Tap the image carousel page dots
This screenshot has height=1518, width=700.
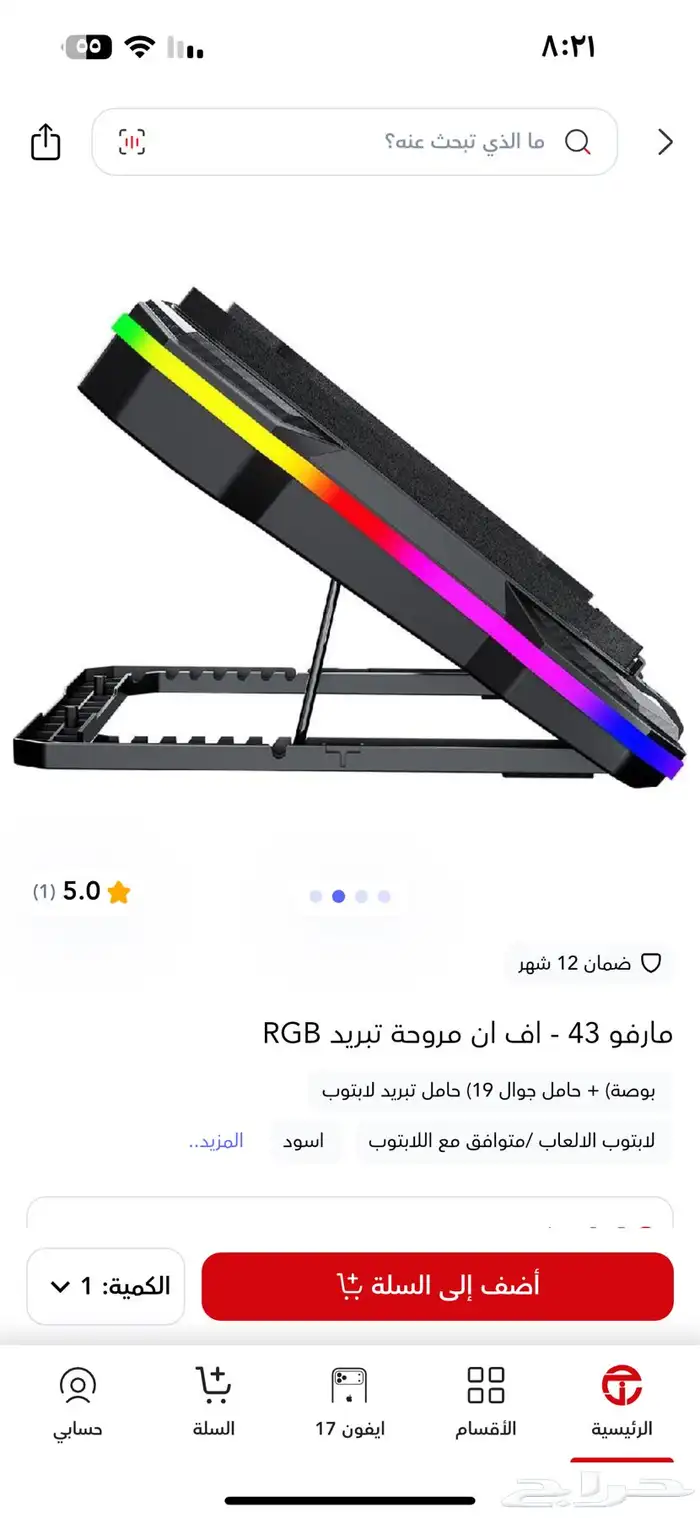point(350,896)
